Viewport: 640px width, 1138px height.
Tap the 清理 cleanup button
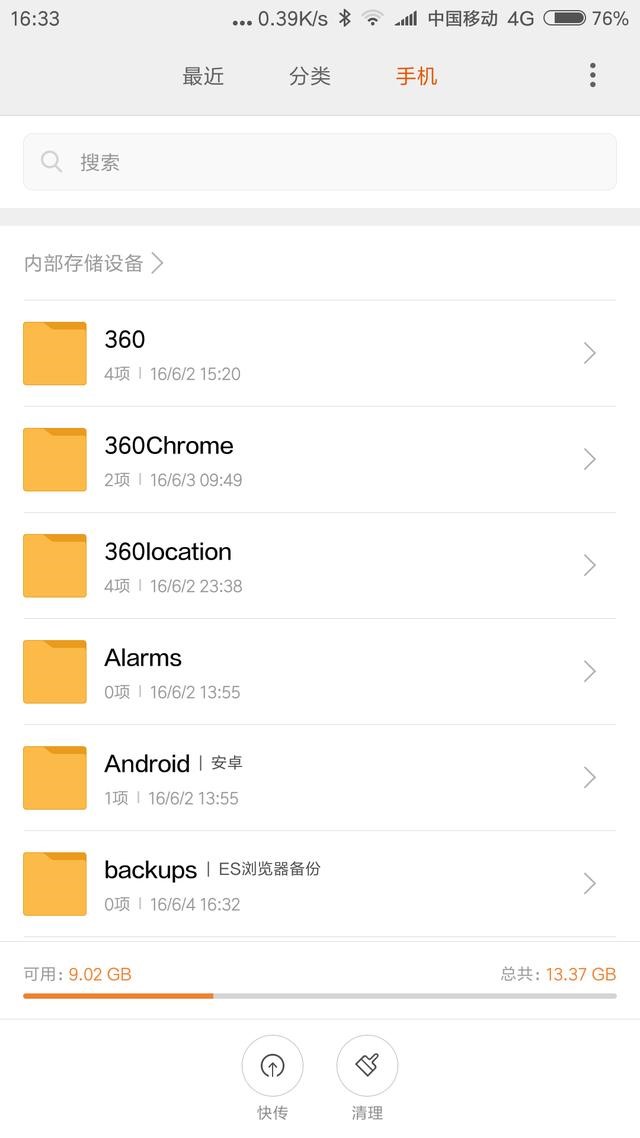point(367,1067)
